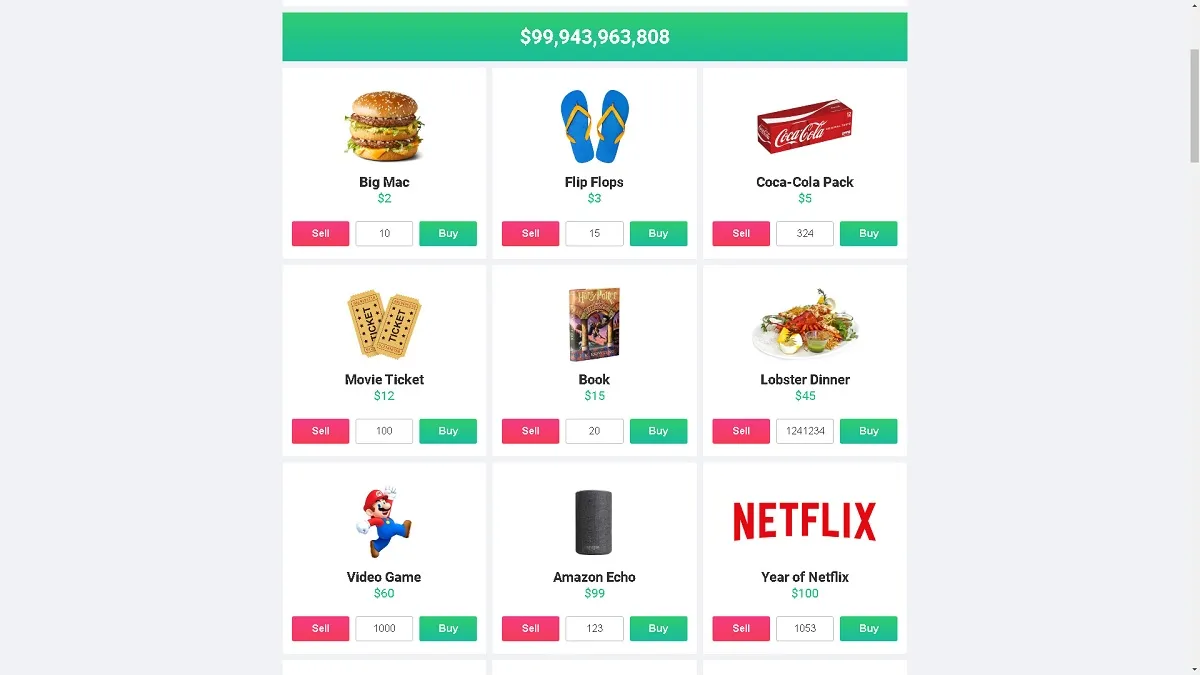Sell a Year of Netflix

click(x=741, y=628)
